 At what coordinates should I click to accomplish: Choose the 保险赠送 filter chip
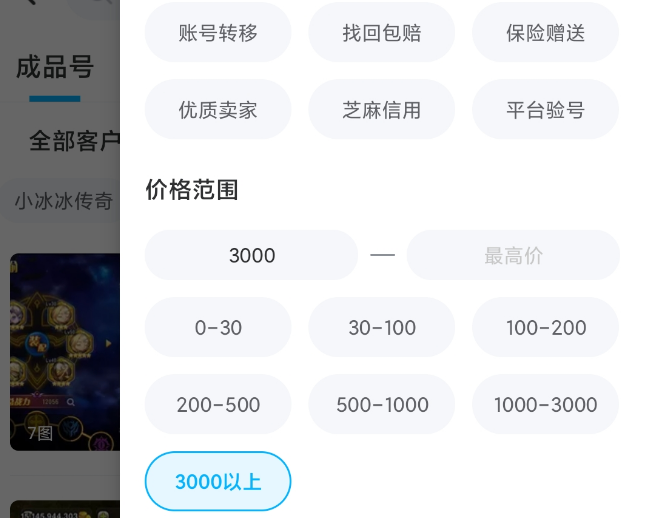tap(545, 33)
